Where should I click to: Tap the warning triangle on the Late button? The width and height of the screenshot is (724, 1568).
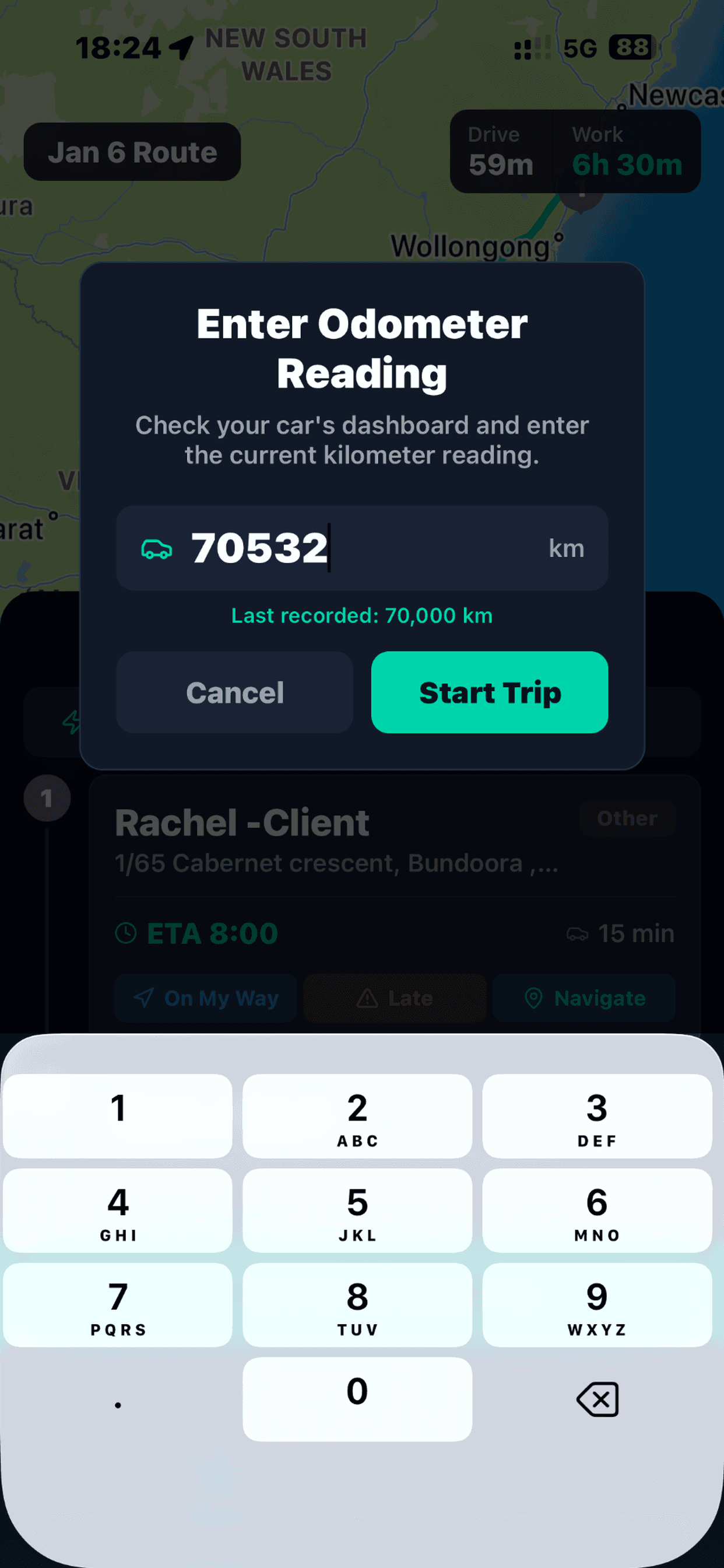[368, 998]
